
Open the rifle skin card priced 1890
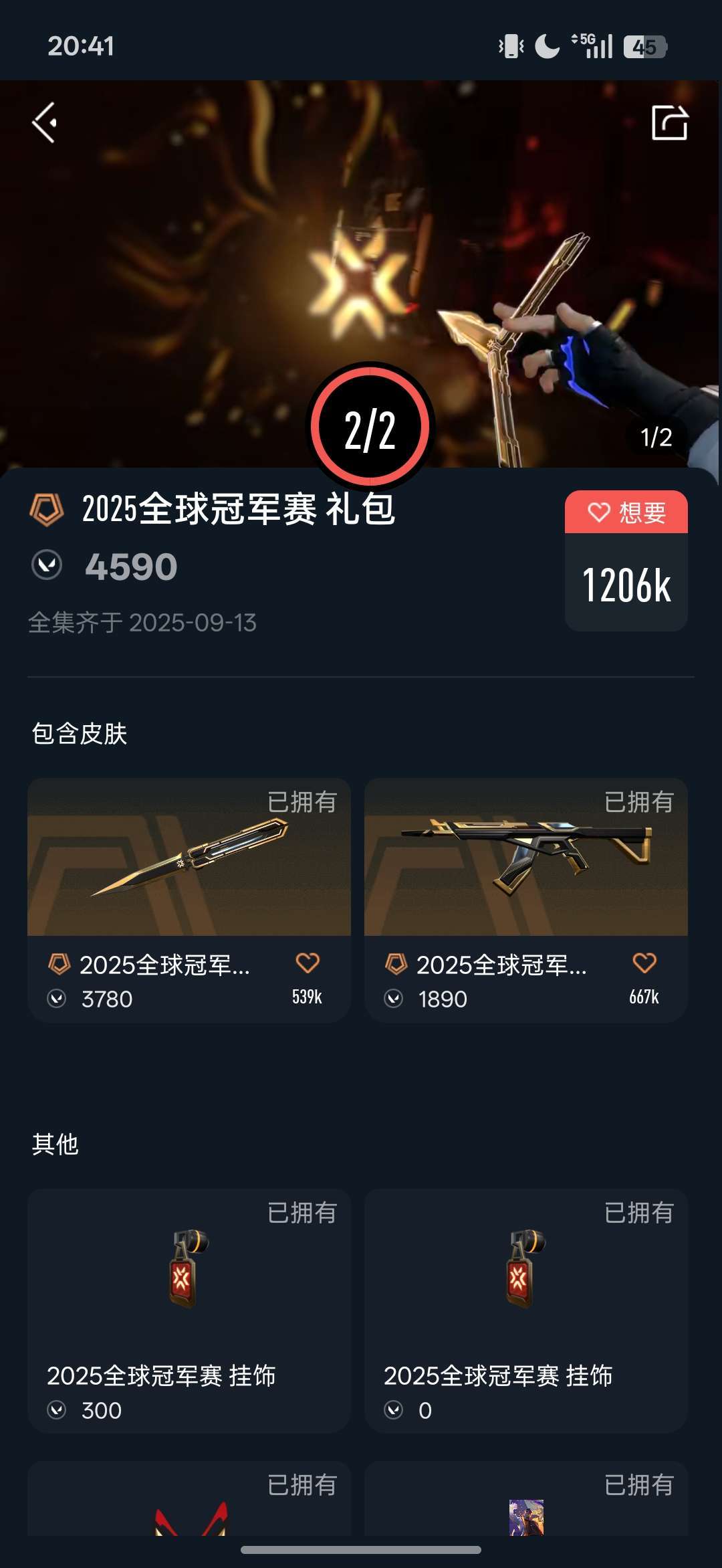(525, 870)
